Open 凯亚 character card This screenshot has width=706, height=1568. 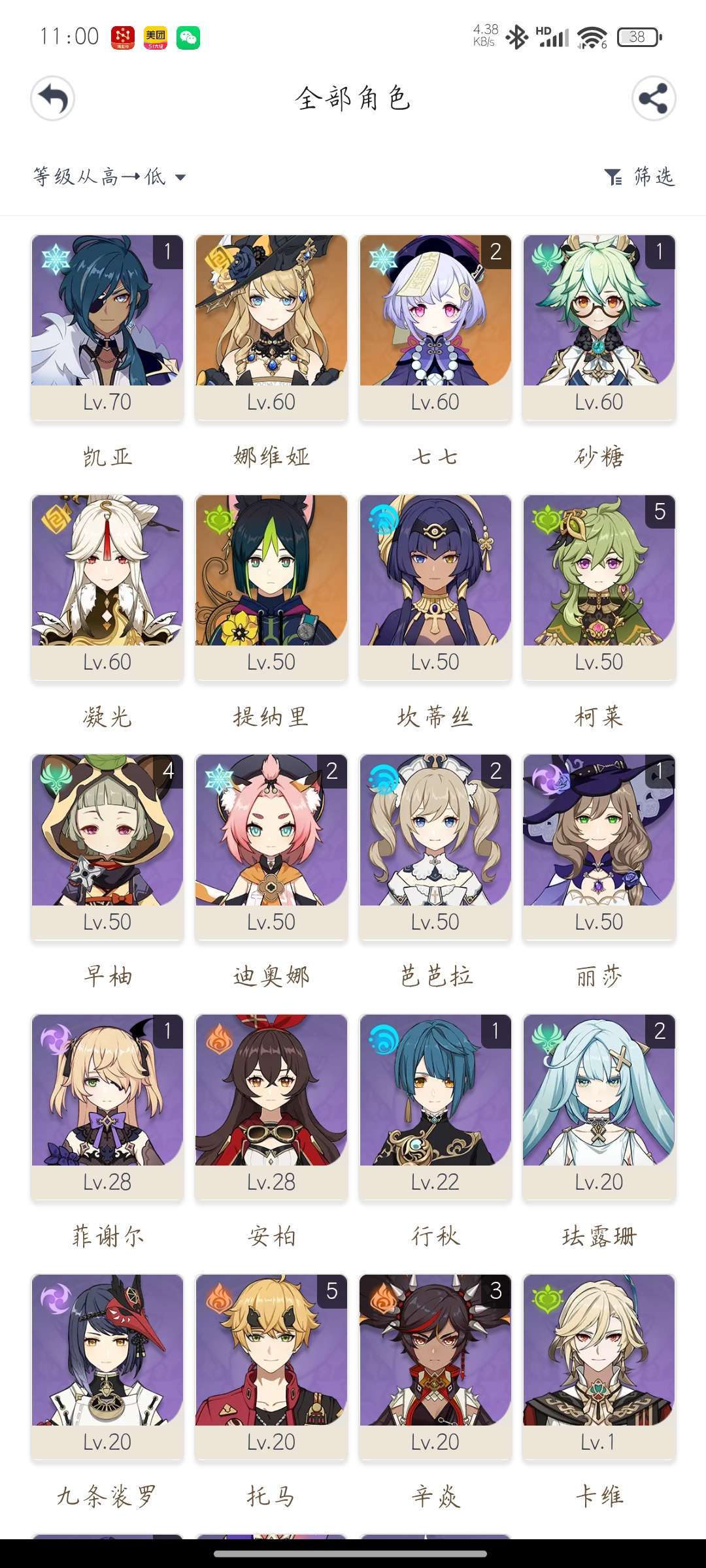(x=107, y=327)
